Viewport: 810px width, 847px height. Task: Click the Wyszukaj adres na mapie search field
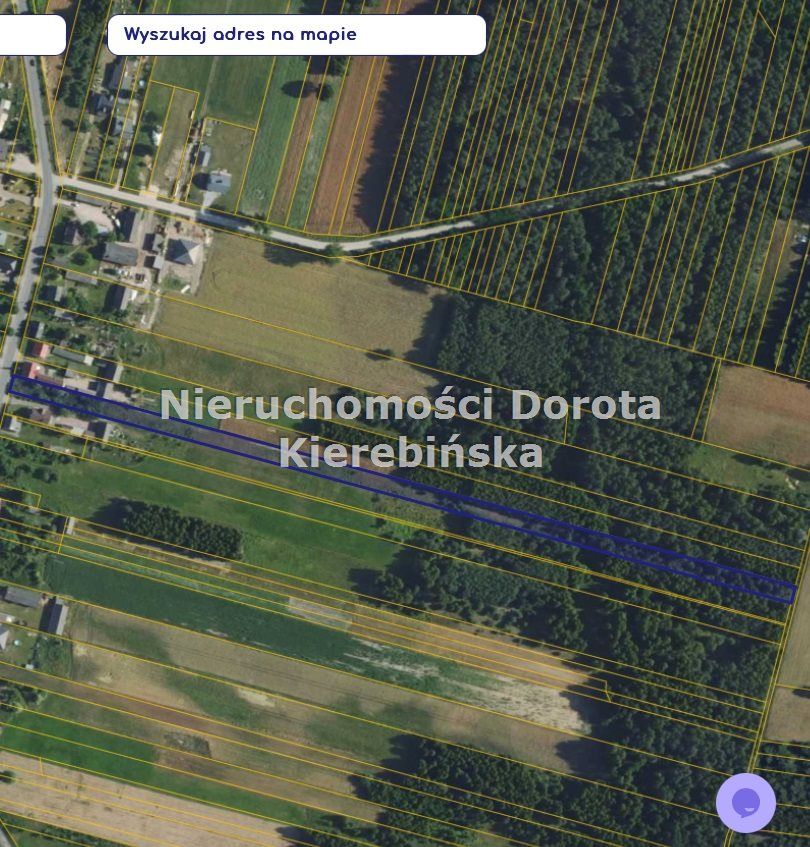coord(295,34)
